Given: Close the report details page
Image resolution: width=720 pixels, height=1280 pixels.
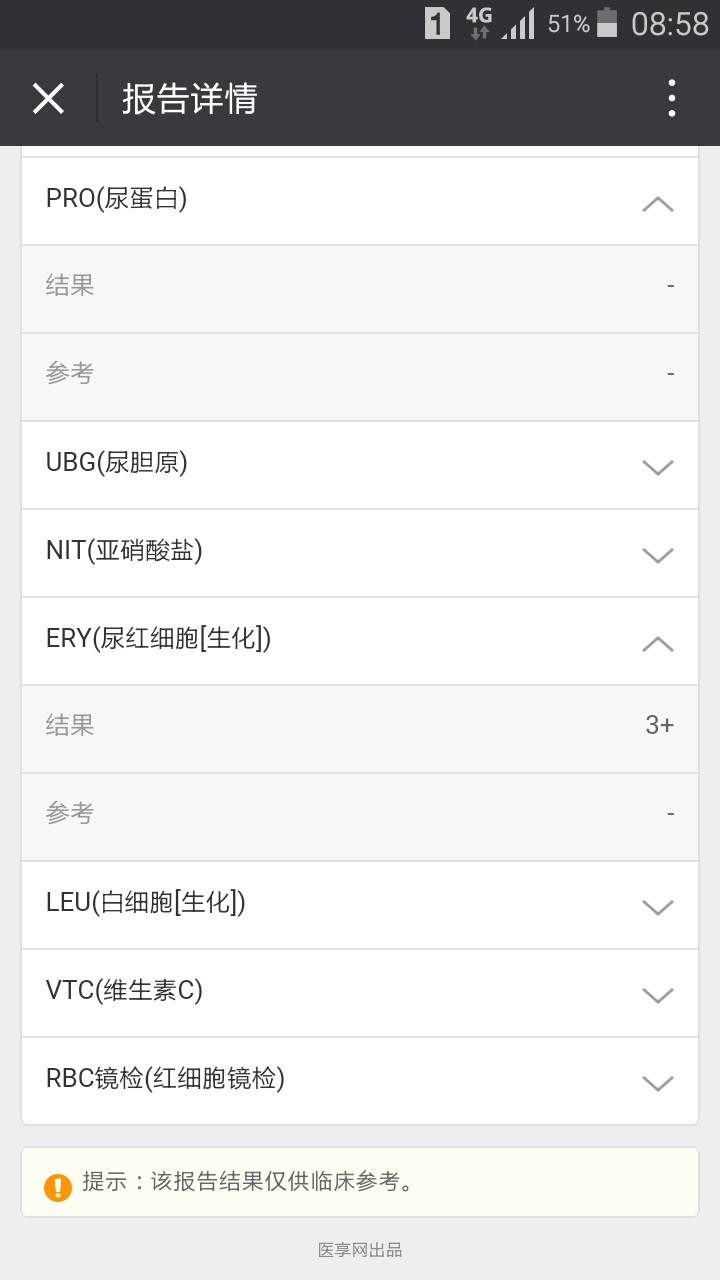Looking at the screenshot, I should 48,98.
